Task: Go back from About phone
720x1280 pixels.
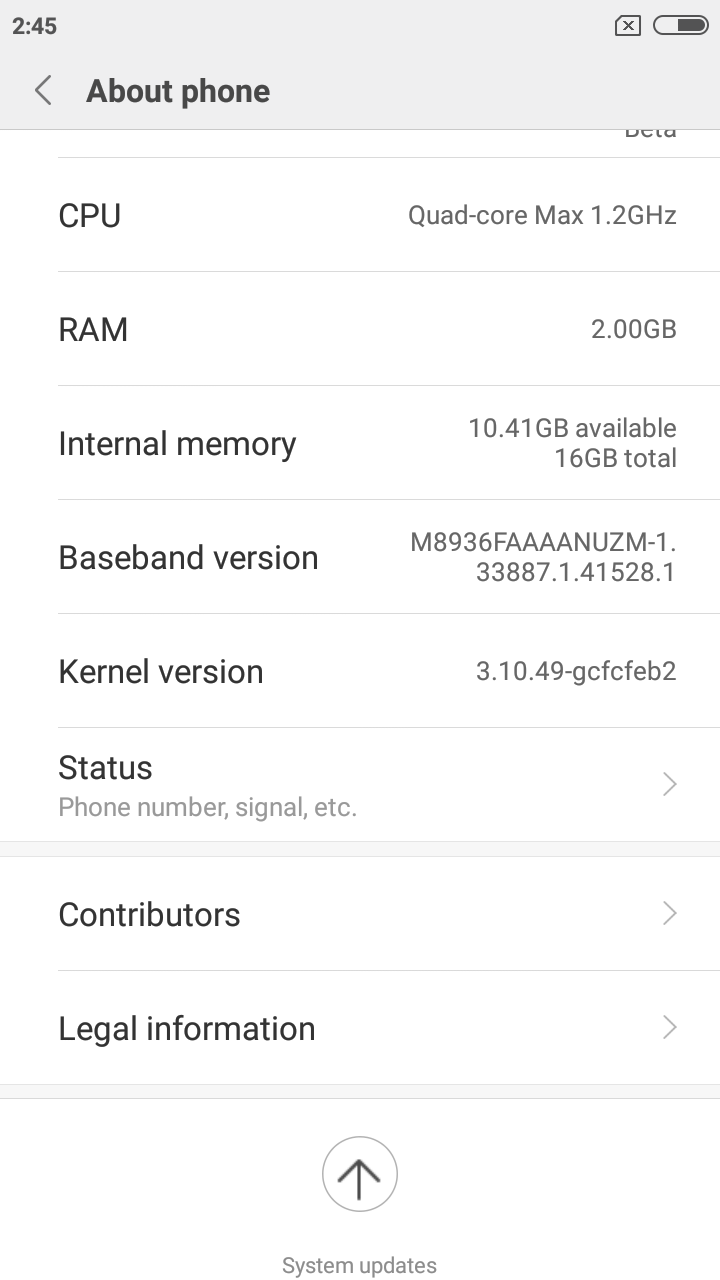Action: [x=43, y=91]
